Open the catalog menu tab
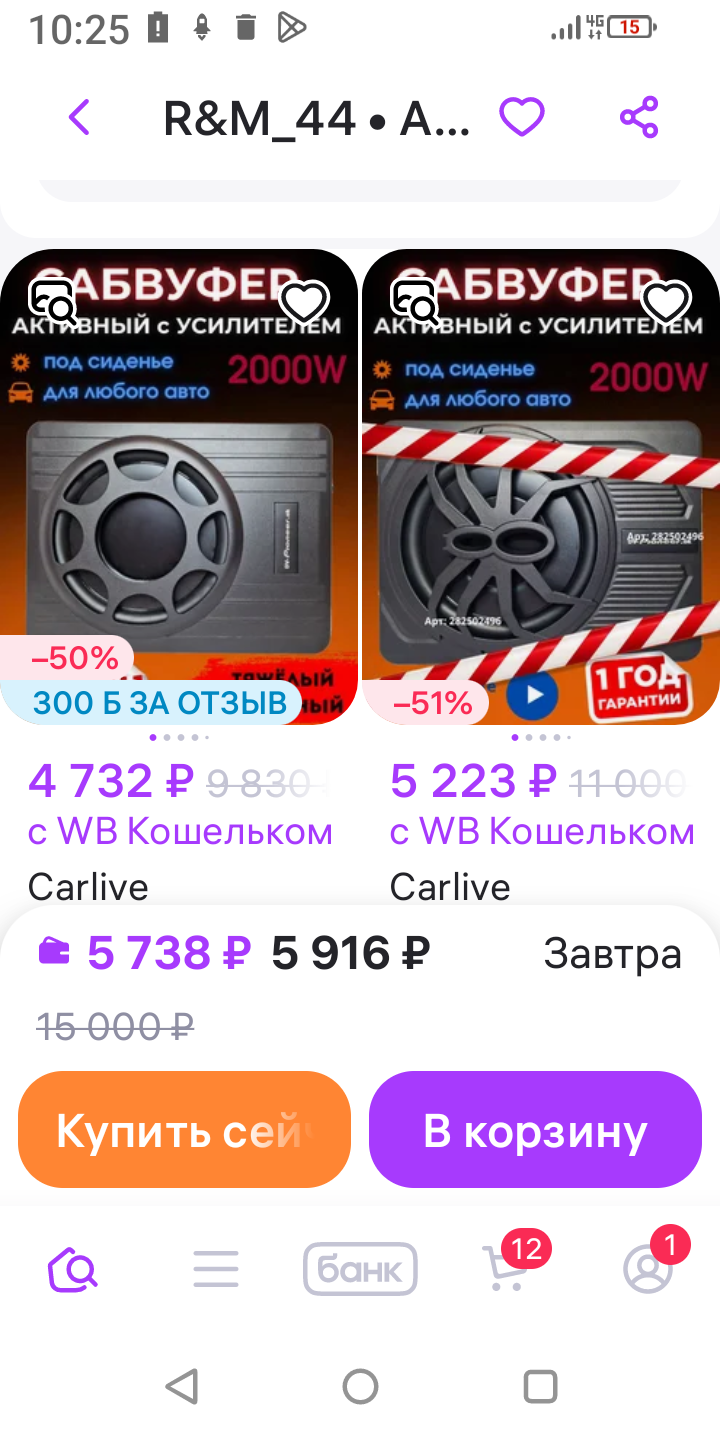720x1440 pixels. tap(216, 1270)
